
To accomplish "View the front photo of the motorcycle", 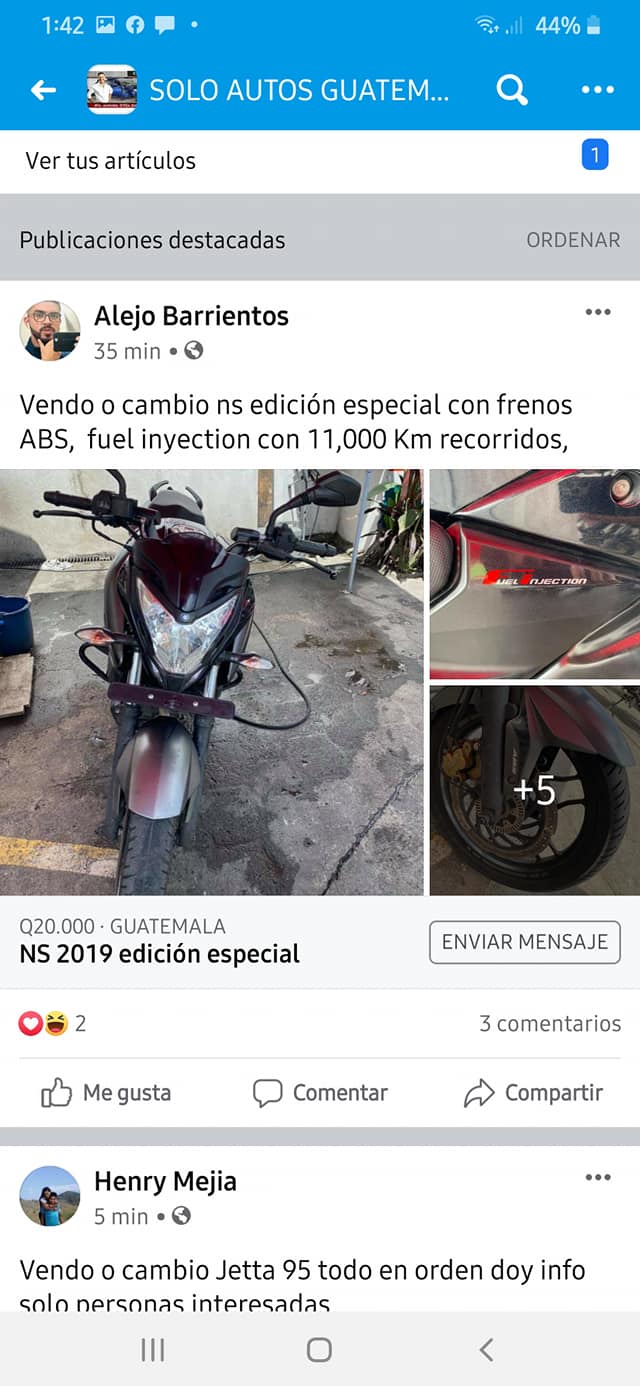I will (x=212, y=682).
